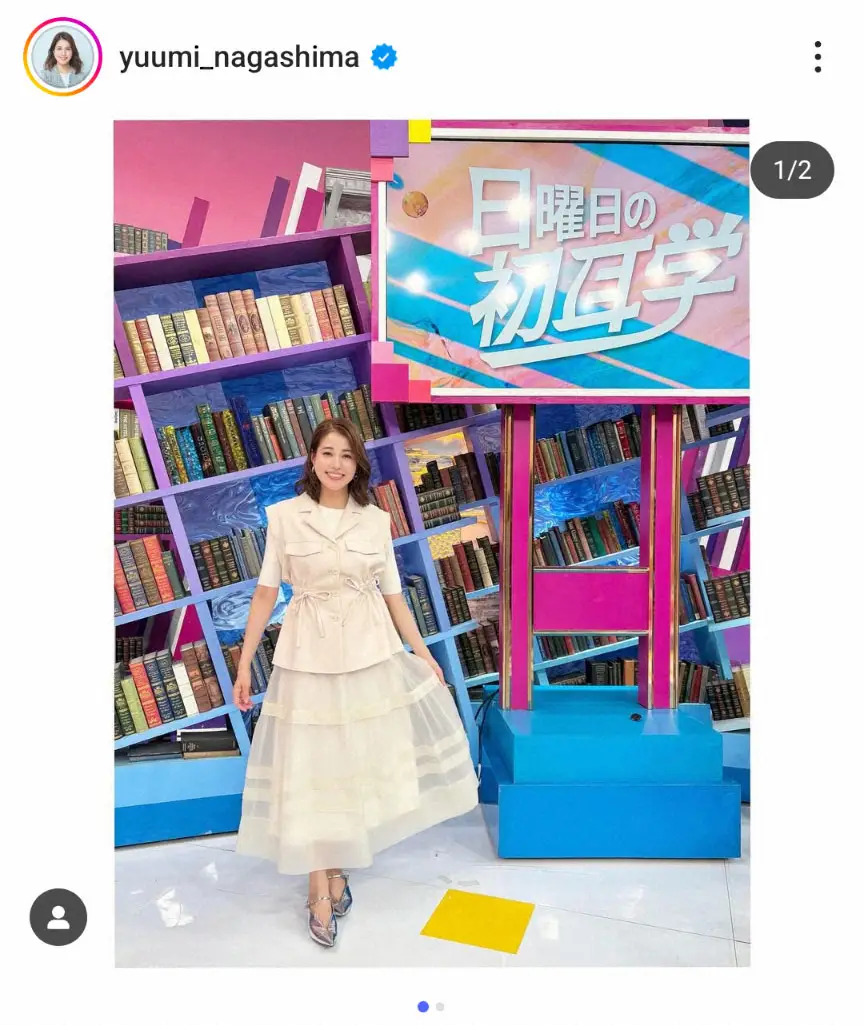Open the post's three-dot overflow menu
This screenshot has width=864, height=1025.
(x=817, y=57)
